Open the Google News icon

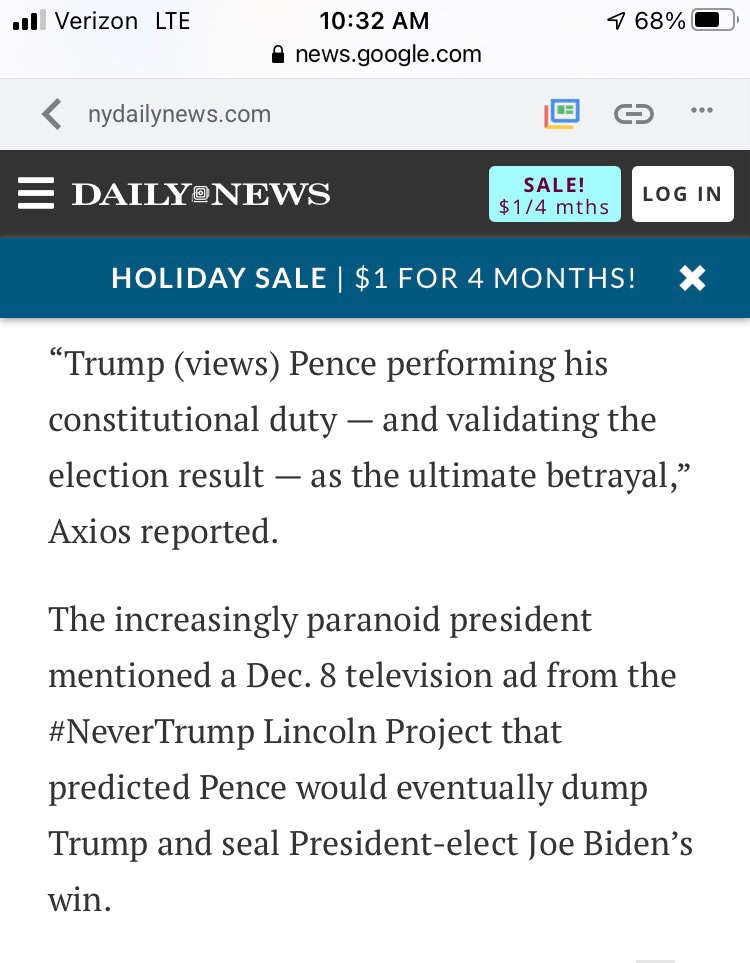tap(562, 114)
